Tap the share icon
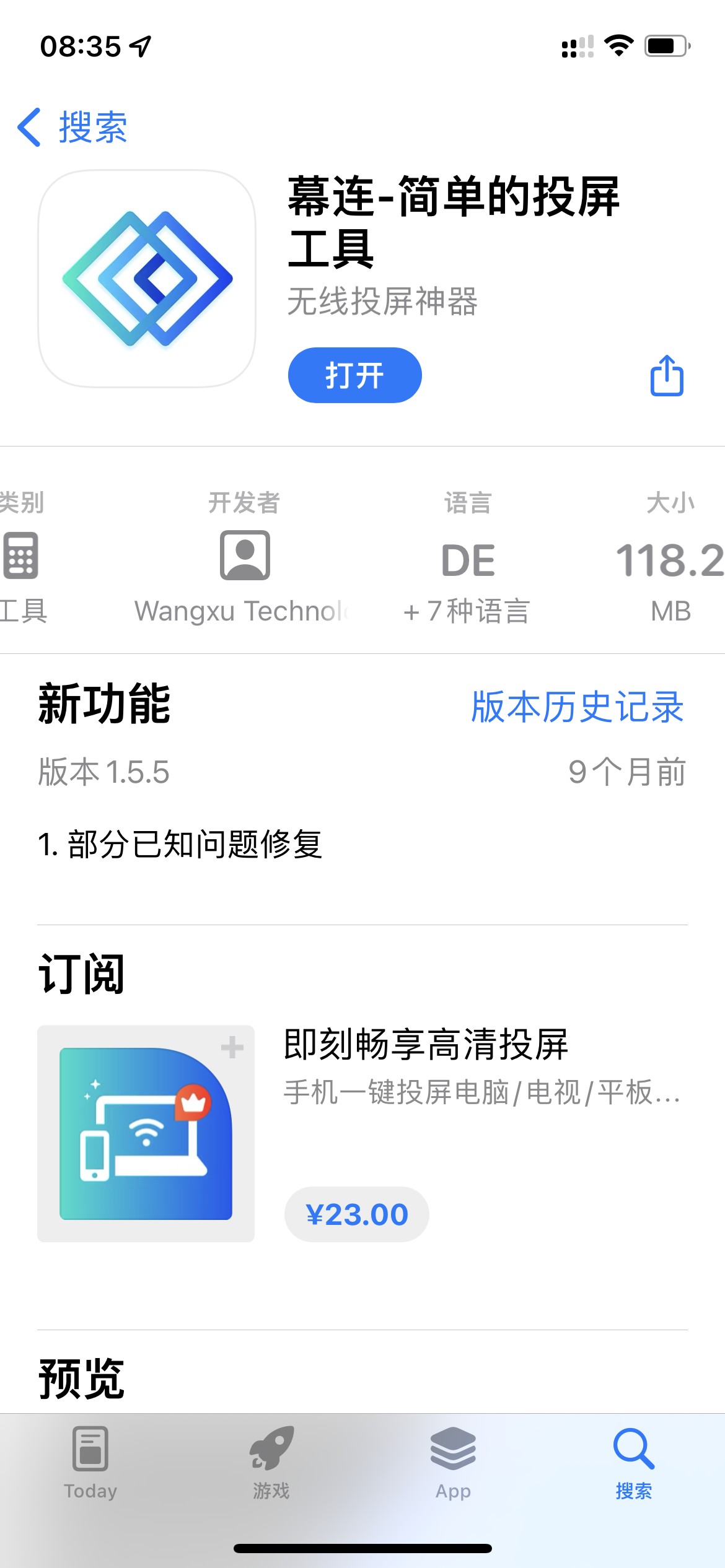This screenshot has height=1568, width=725. point(666,375)
